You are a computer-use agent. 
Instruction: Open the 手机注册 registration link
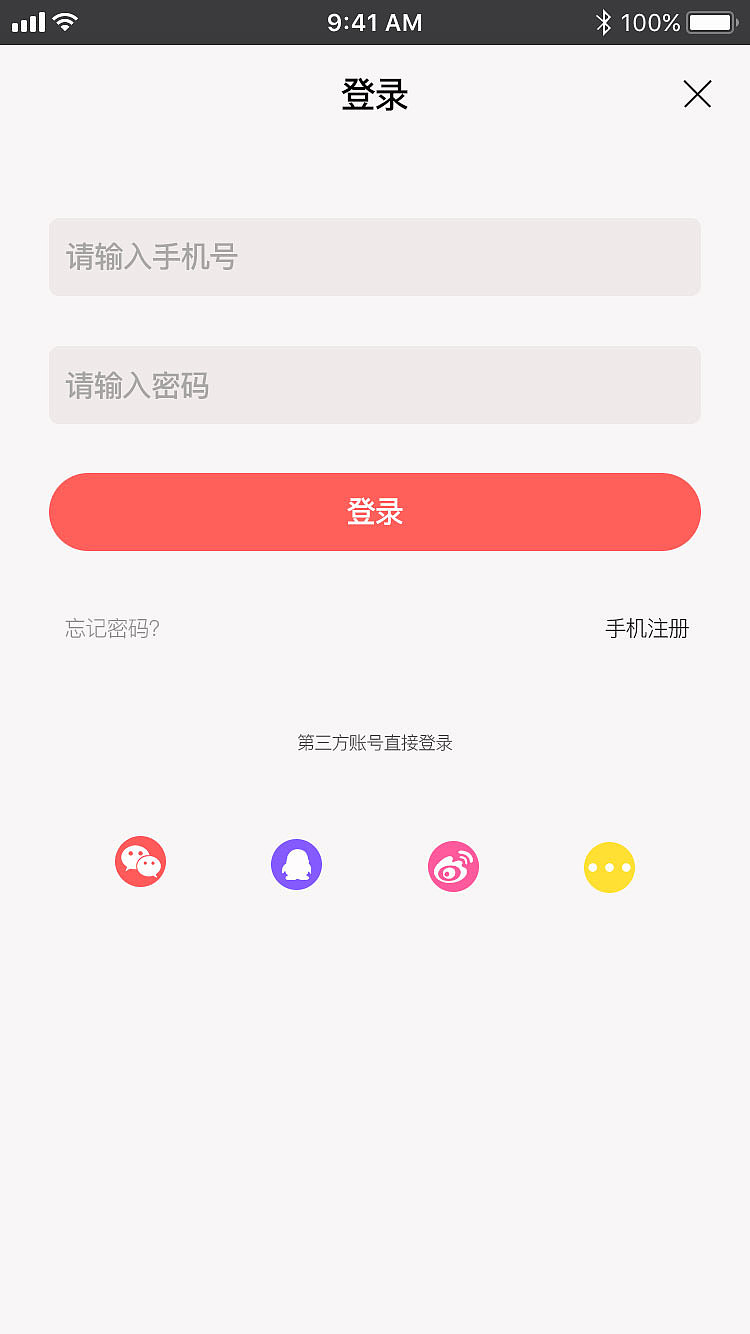(646, 628)
